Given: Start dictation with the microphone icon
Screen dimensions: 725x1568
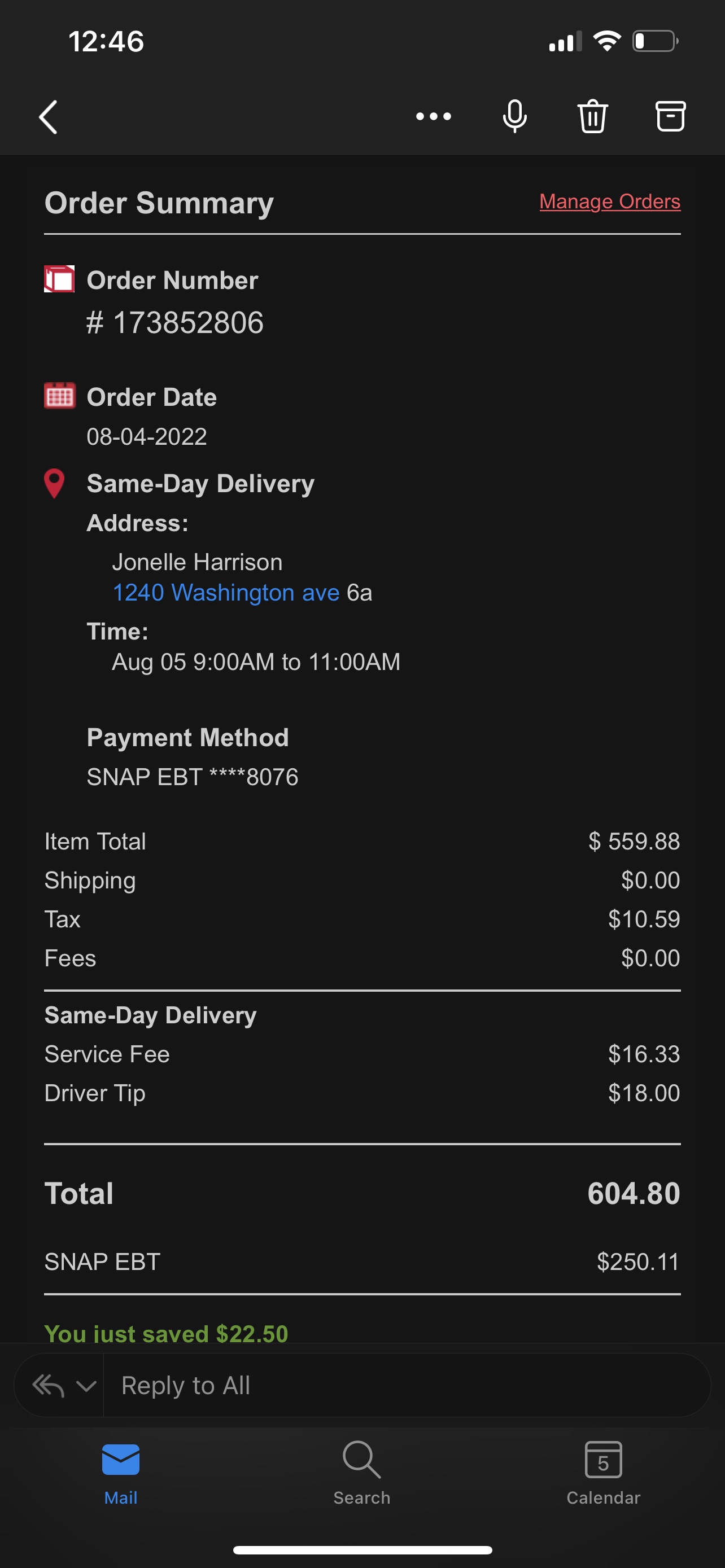Looking at the screenshot, I should pyautogui.click(x=514, y=116).
